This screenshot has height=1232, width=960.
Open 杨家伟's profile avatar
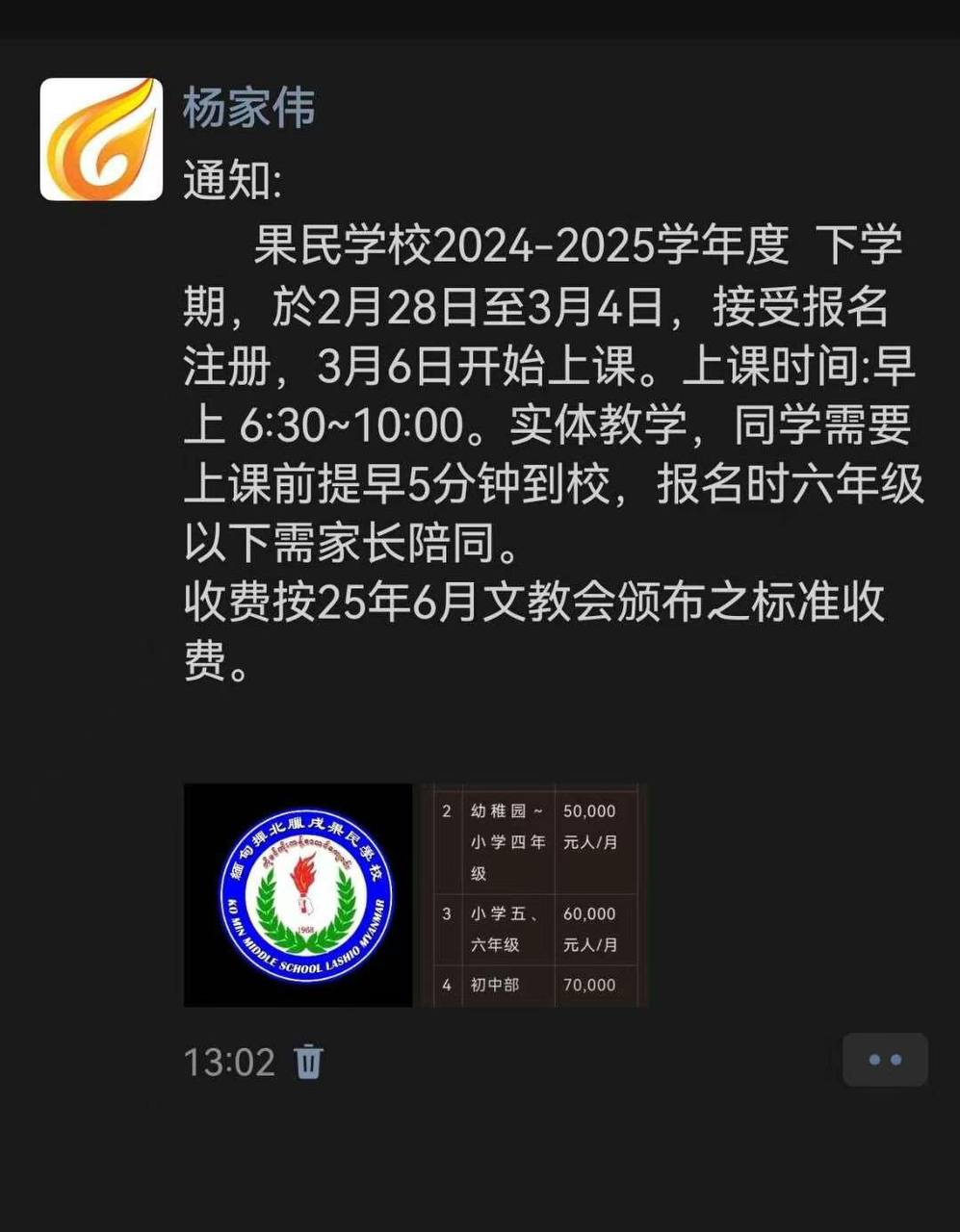(x=101, y=140)
